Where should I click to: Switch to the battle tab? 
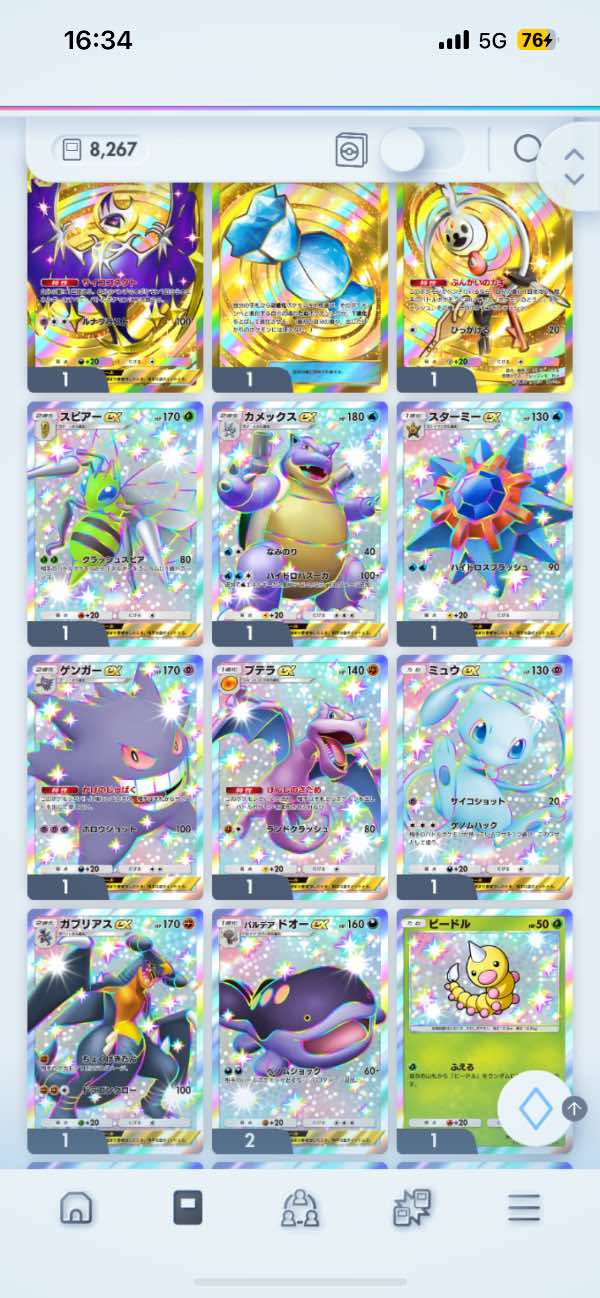412,1209
